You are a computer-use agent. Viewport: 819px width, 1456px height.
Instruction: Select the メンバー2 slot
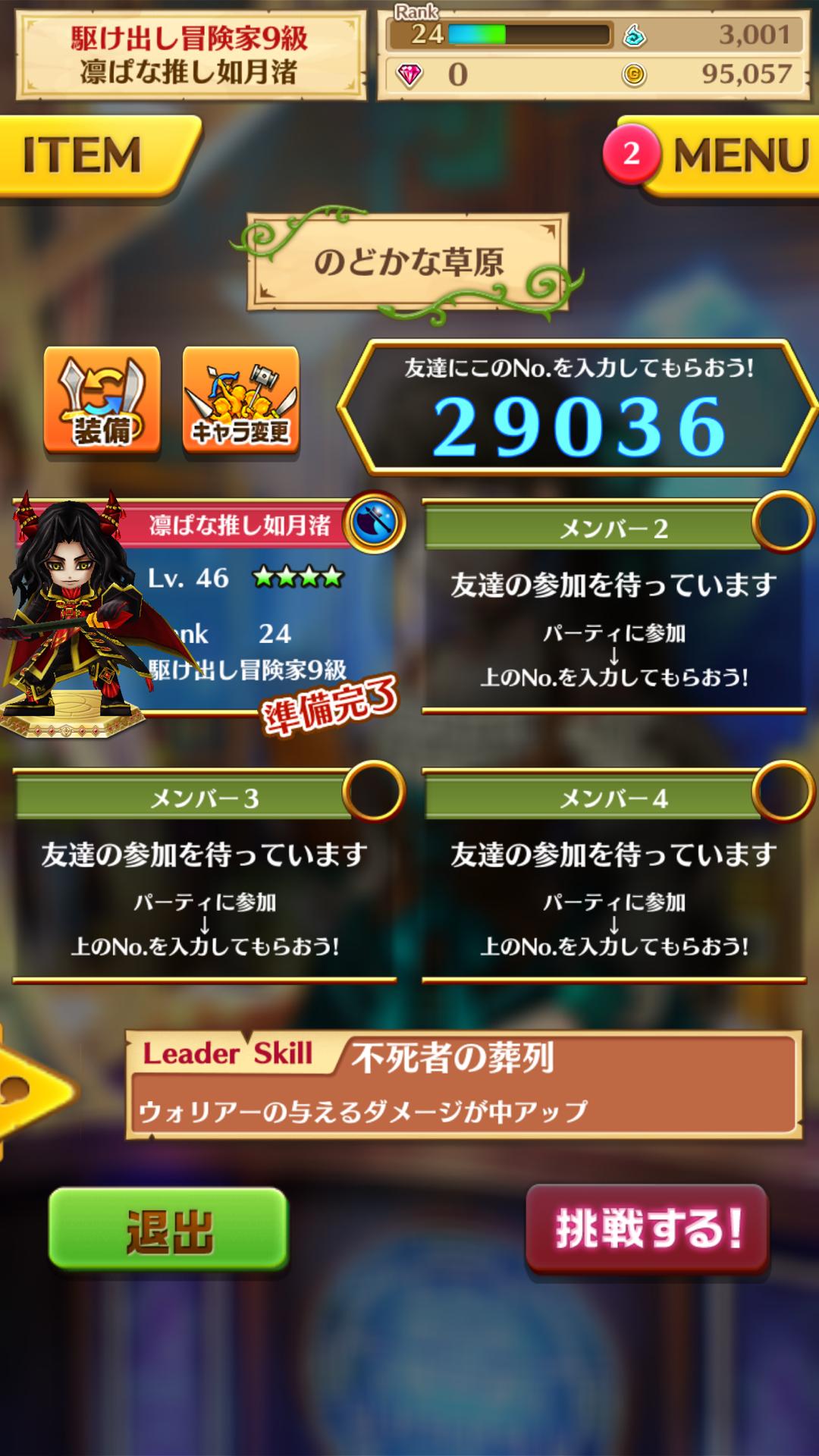(x=614, y=607)
